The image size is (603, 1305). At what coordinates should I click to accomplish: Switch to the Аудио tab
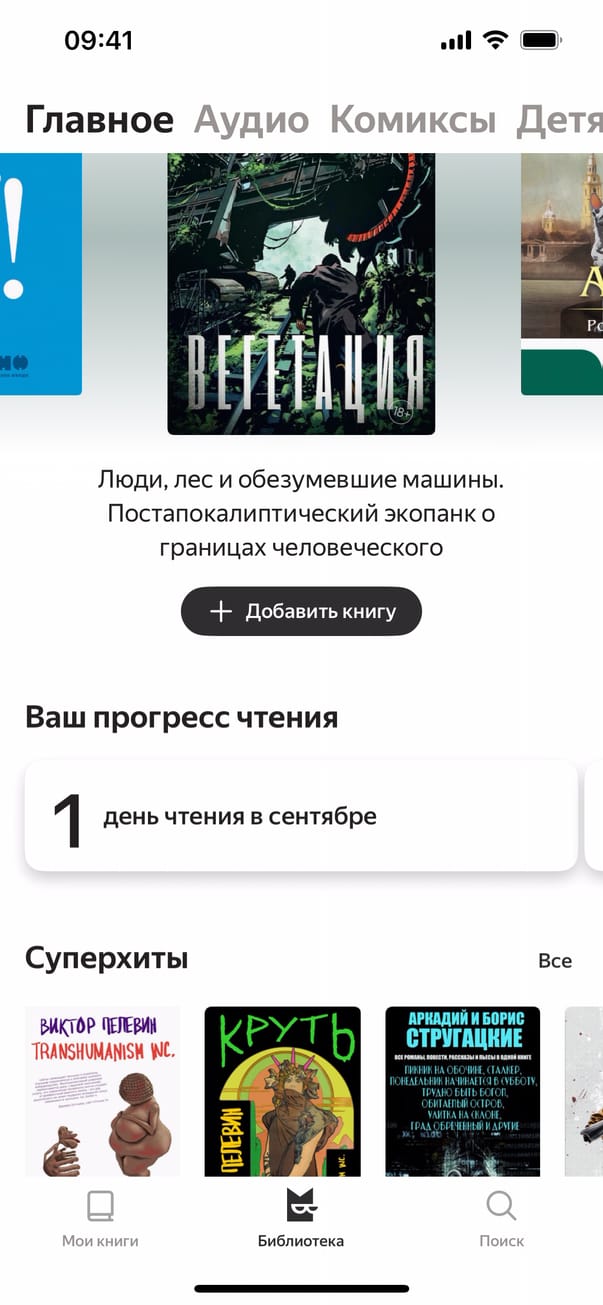(251, 121)
